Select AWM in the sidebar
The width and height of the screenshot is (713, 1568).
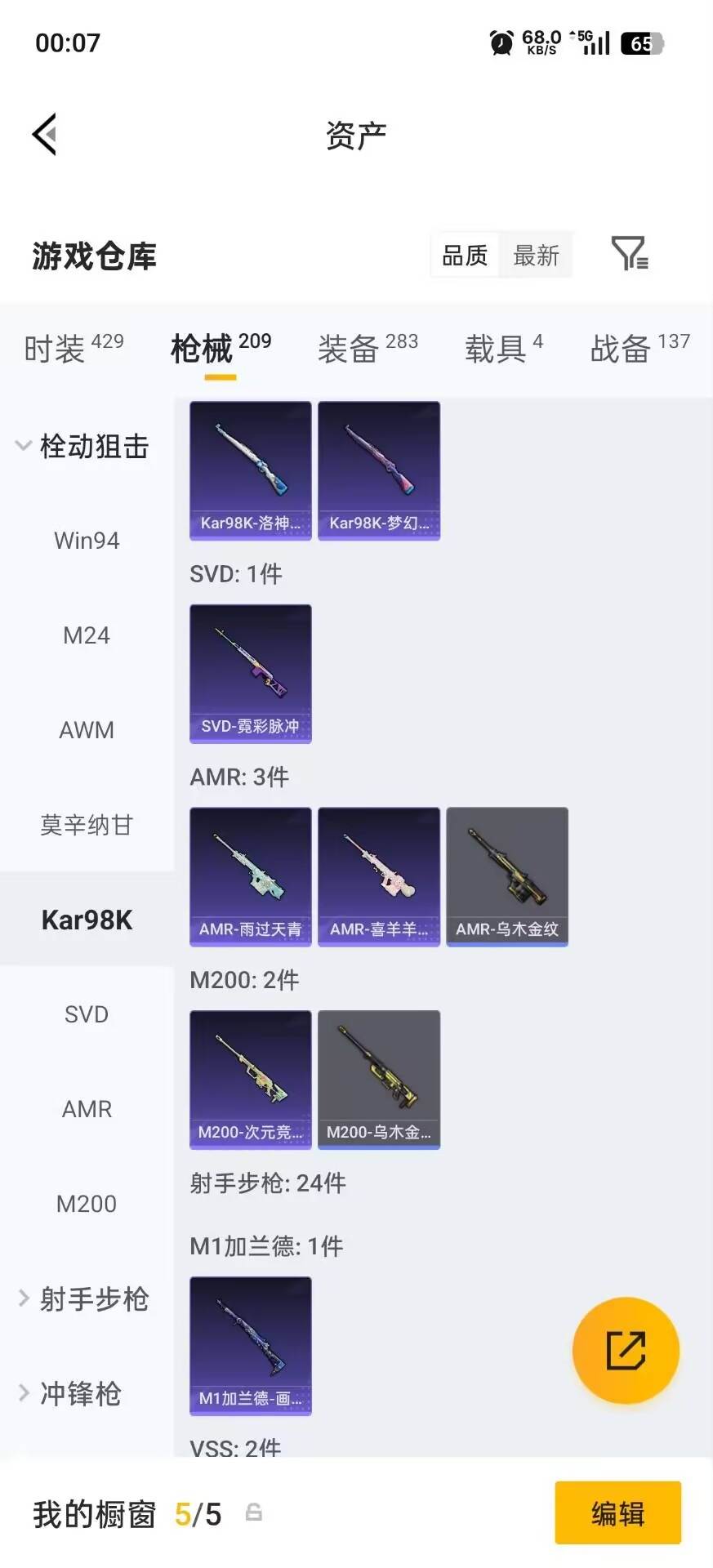point(87,730)
